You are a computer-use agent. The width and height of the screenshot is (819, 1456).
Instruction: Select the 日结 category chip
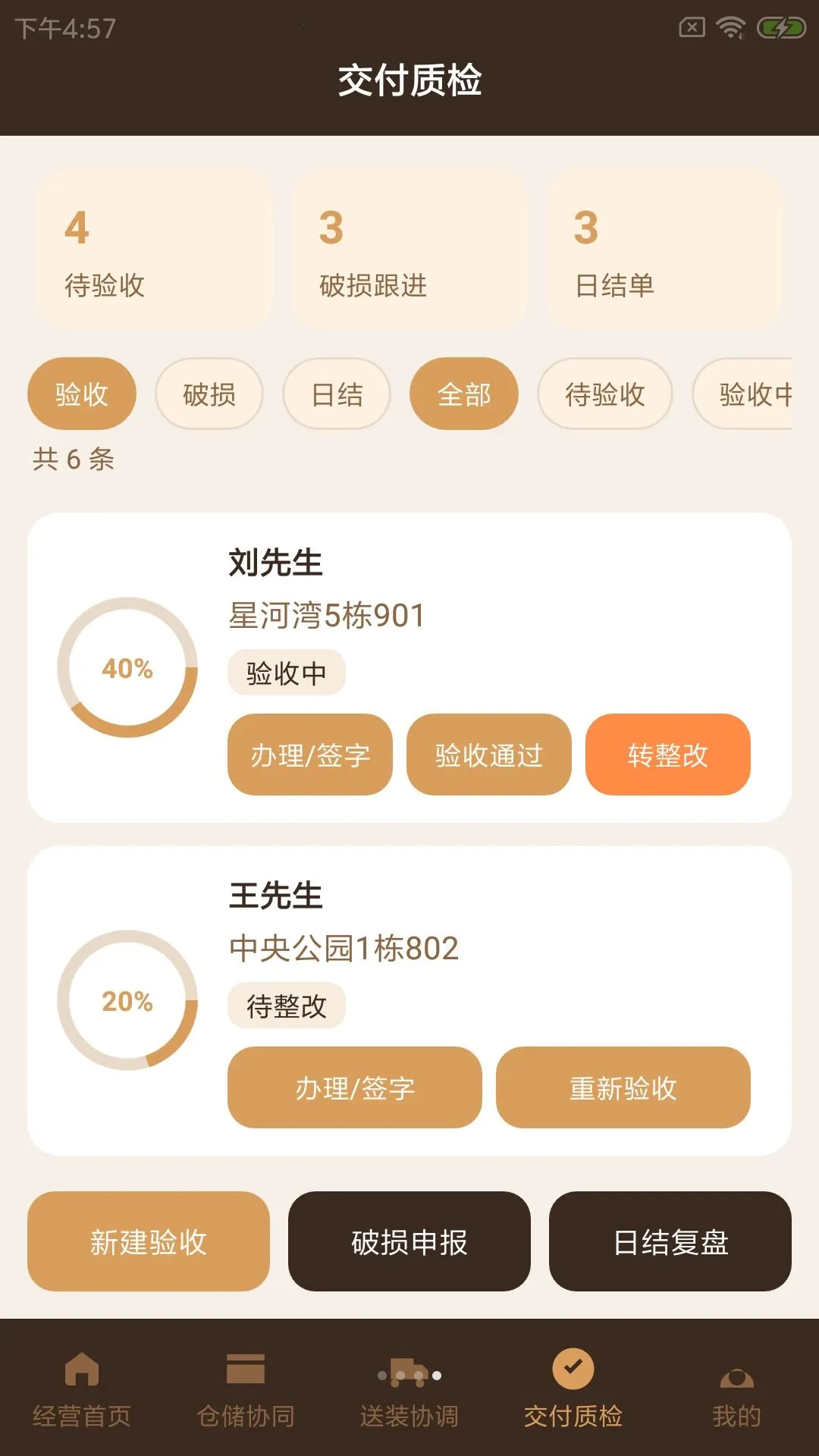coord(337,394)
